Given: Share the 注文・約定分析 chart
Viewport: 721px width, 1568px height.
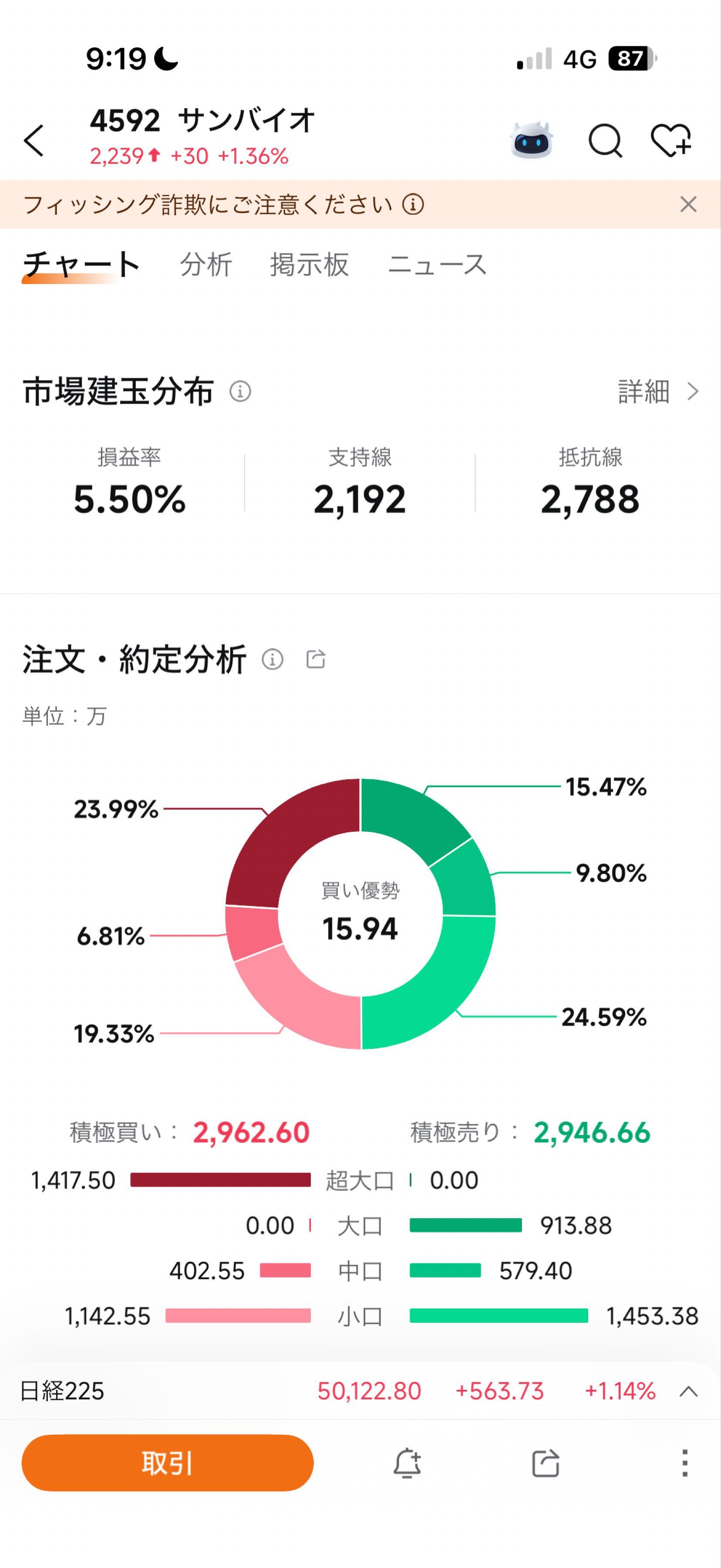Looking at the screenshot, I should 316,659.
